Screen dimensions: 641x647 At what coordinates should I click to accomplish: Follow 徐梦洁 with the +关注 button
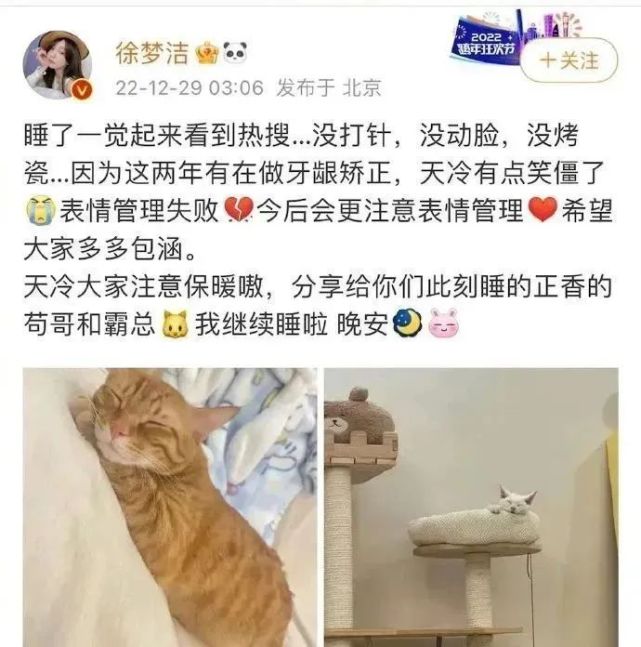570,60
